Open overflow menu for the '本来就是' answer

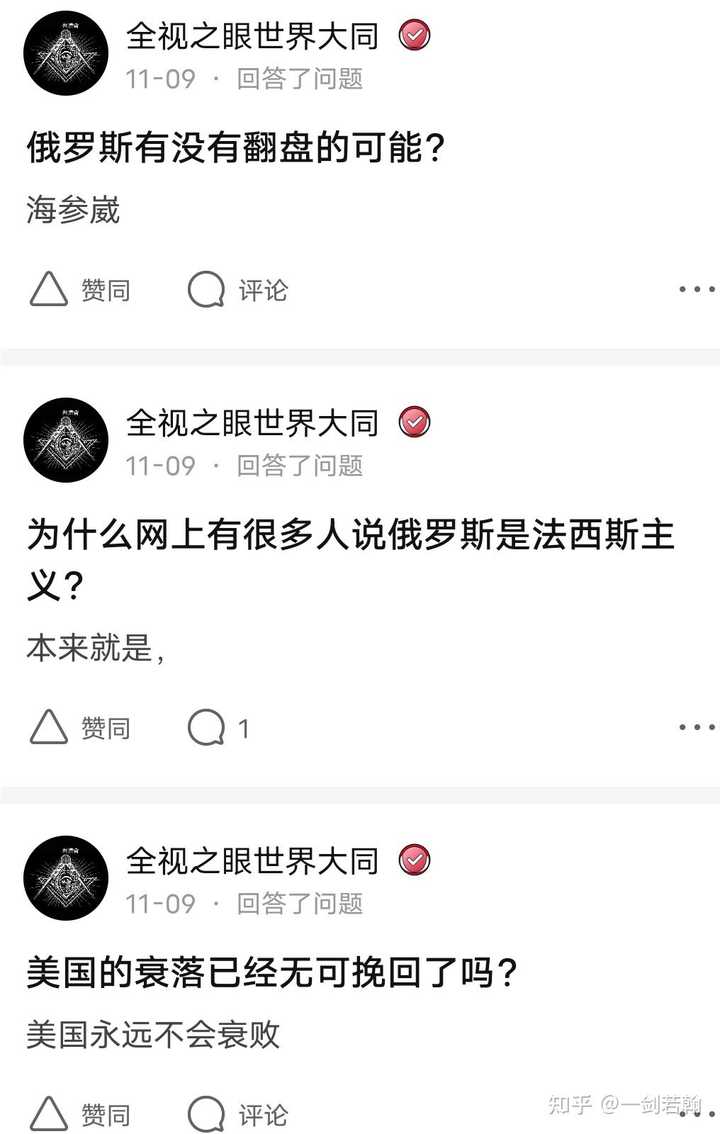[x=696, y=727]
